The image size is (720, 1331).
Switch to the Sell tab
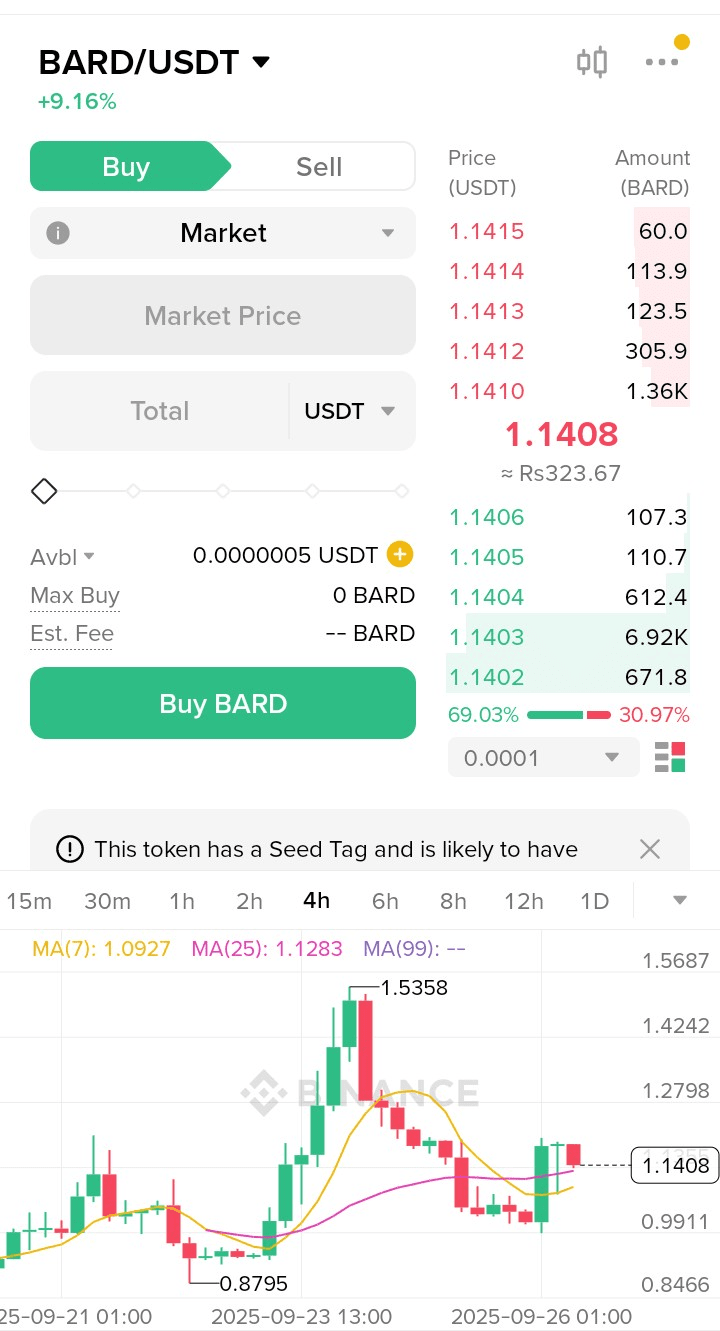(319, 166)
